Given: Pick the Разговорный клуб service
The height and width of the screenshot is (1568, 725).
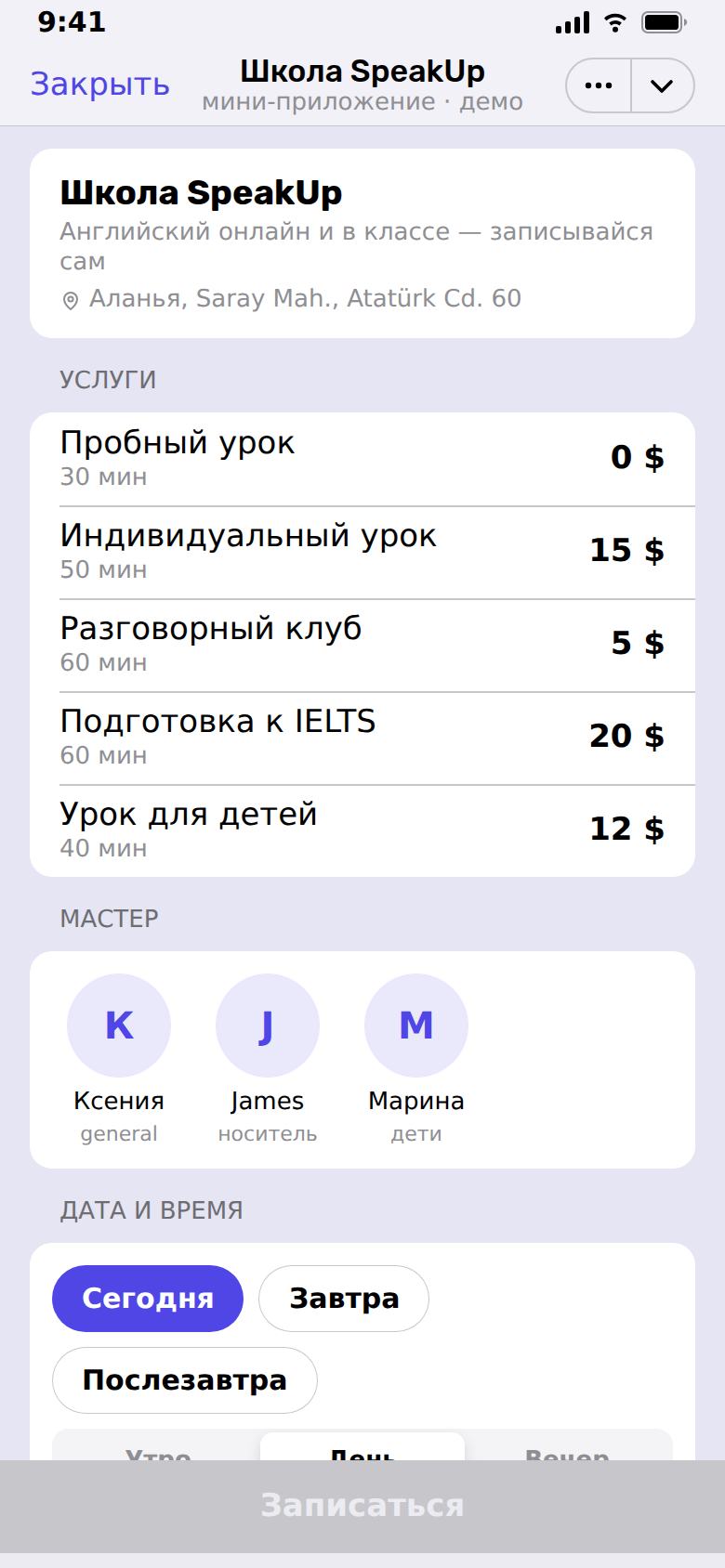Looking at the screenshot, I should [362, 646].
